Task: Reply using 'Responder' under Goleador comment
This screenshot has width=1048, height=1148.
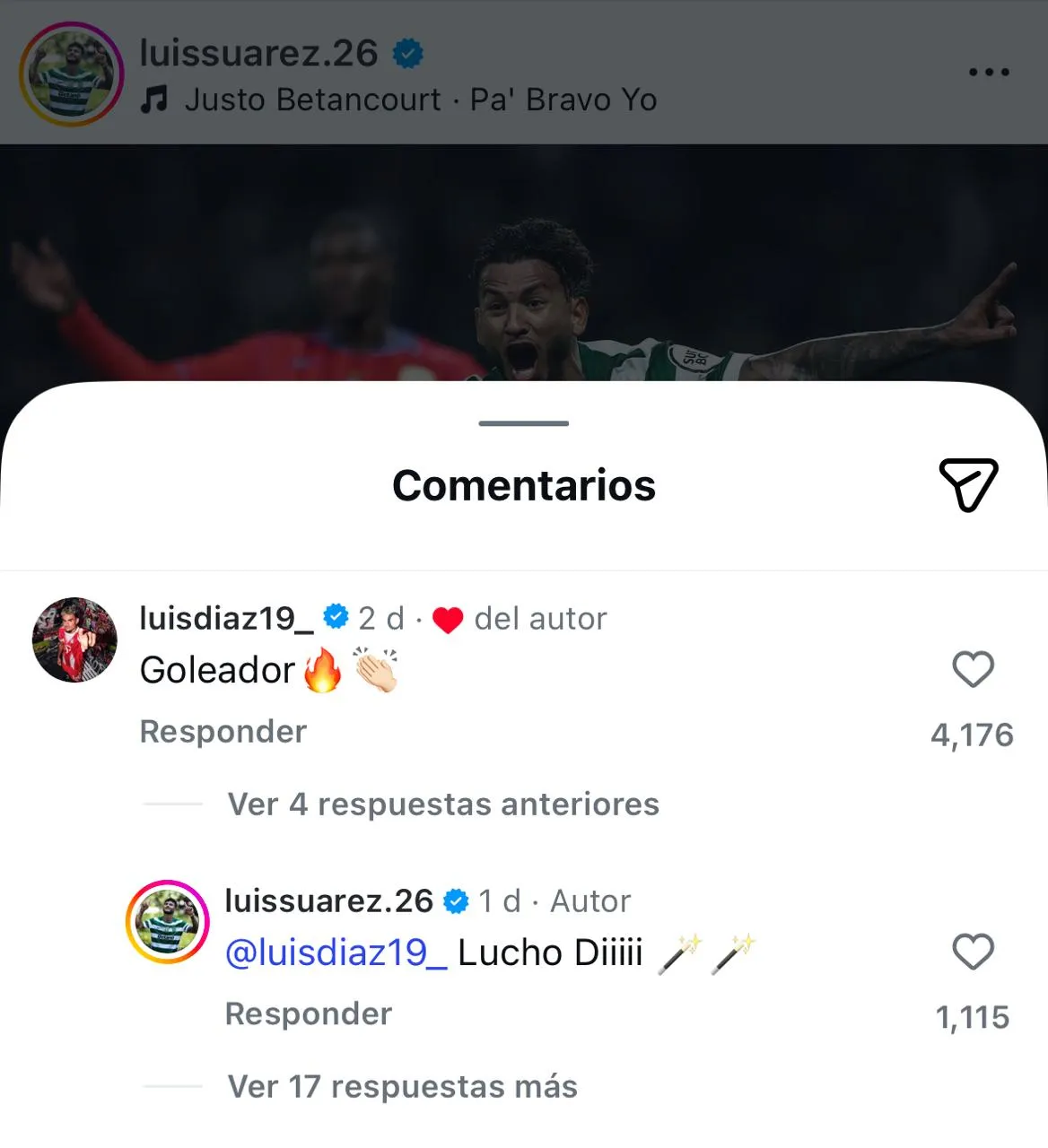Action: point(223,732)
